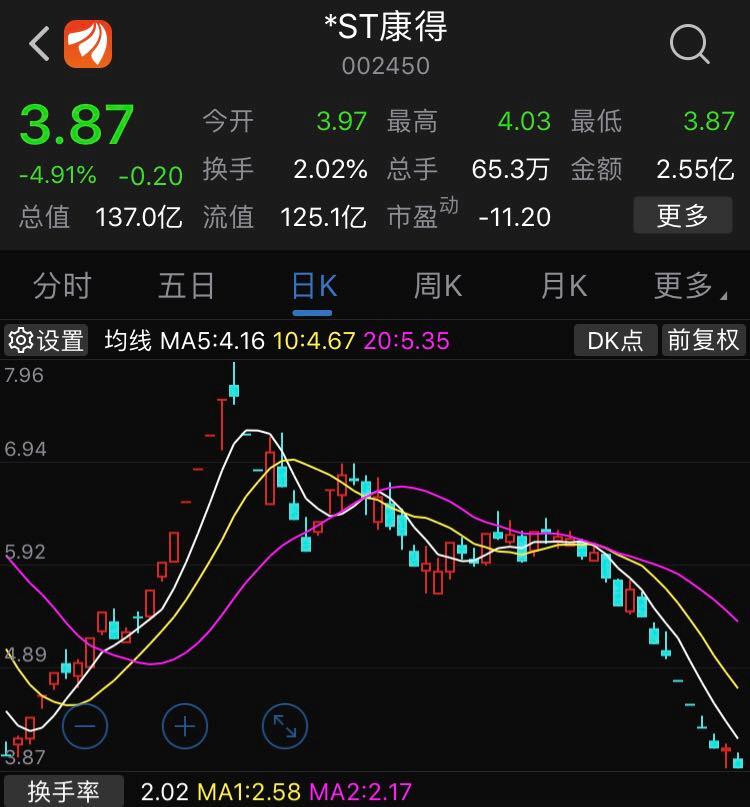
Task: Change the 前复权 price adjustment
Action: [703, 341]
